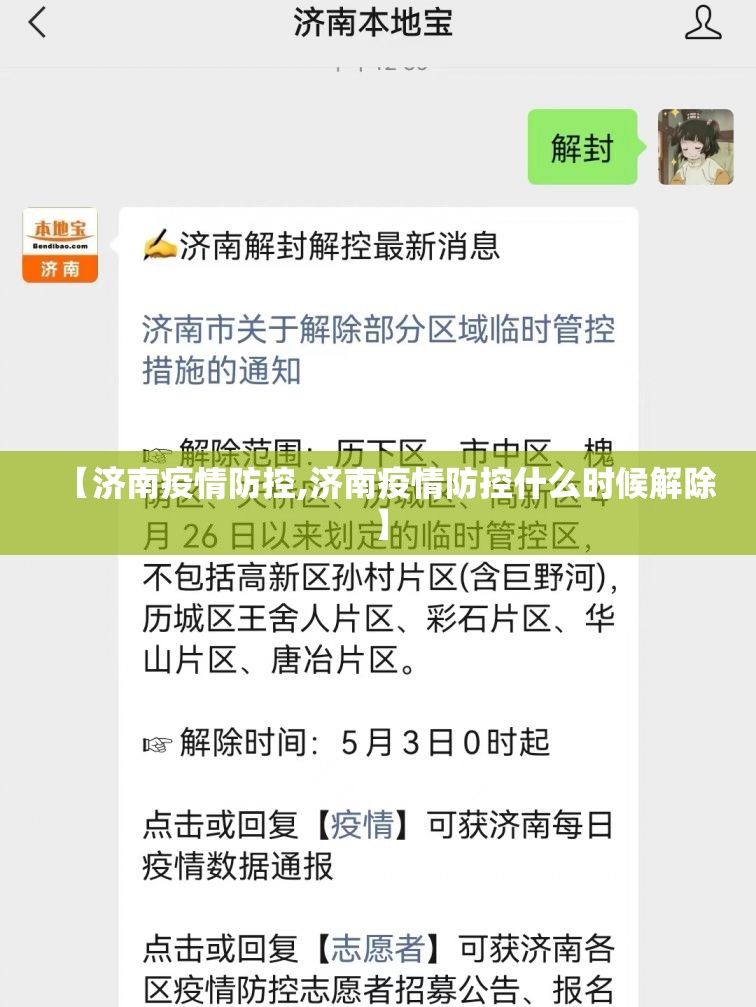Go back from the 济南本地宝 chat
Viewport: 756px width, 1007px height.
[37, 23]
